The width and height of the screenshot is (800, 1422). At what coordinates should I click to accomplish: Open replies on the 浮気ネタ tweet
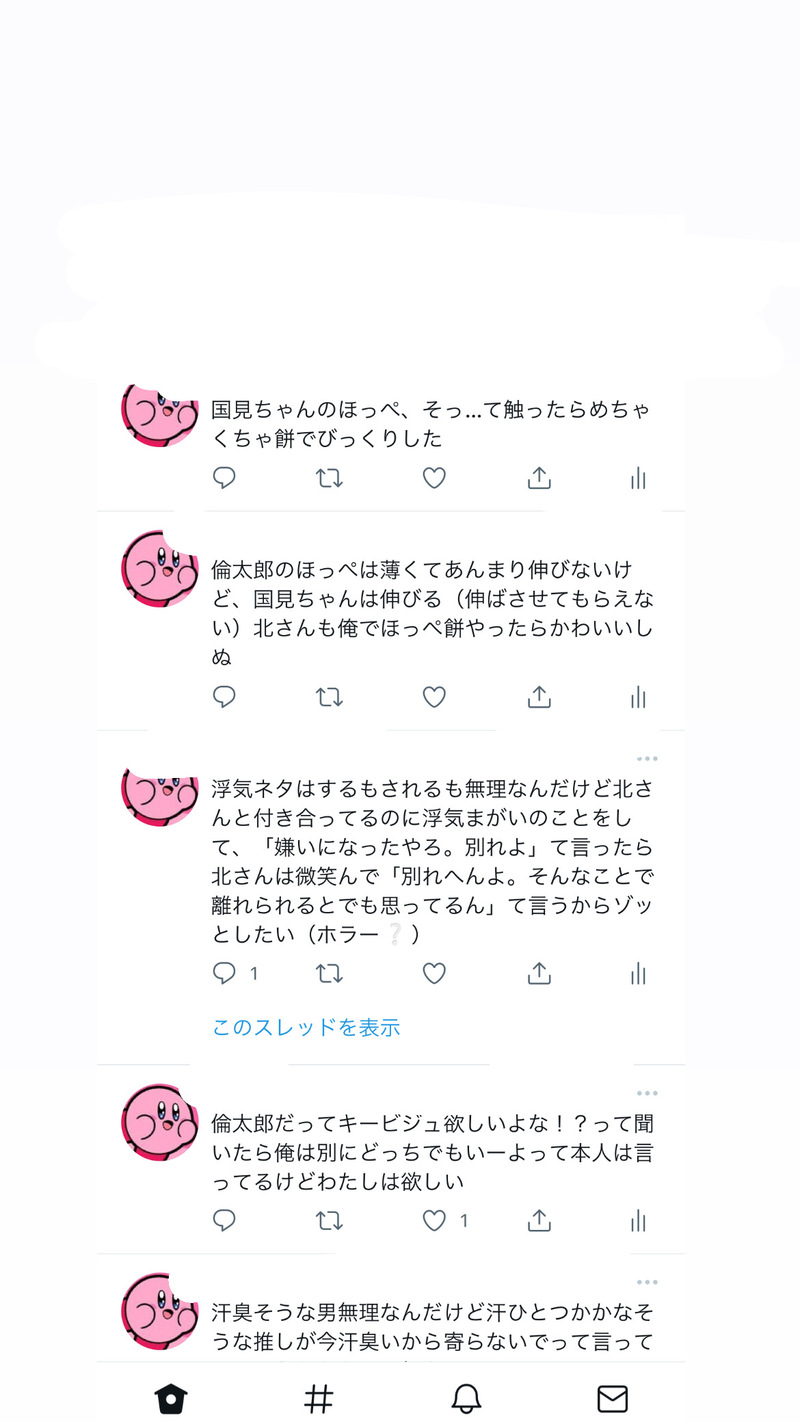pos(224,973)
